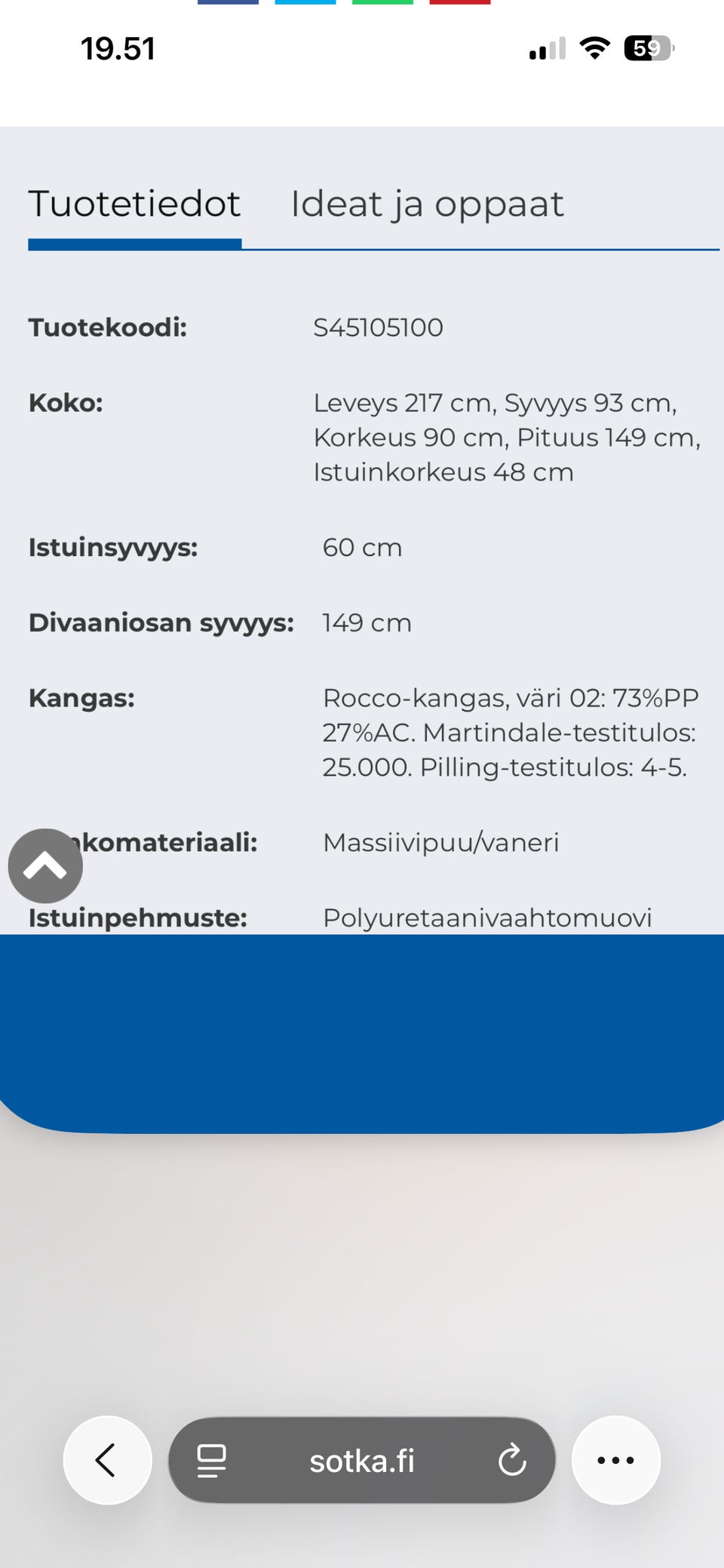Tap the reload icon in the address bar
Image resolution: width=724 pixels, height=1568 pixels.
[x=513, y=1459]
